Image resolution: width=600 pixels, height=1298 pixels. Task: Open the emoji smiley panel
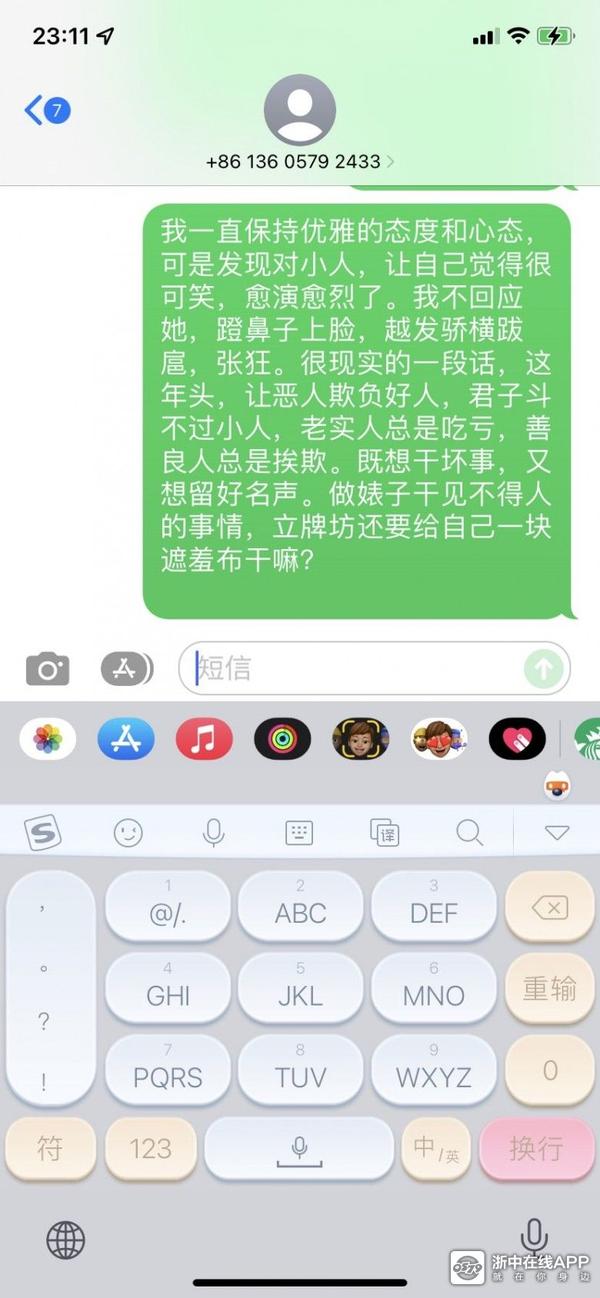point(128,832)
